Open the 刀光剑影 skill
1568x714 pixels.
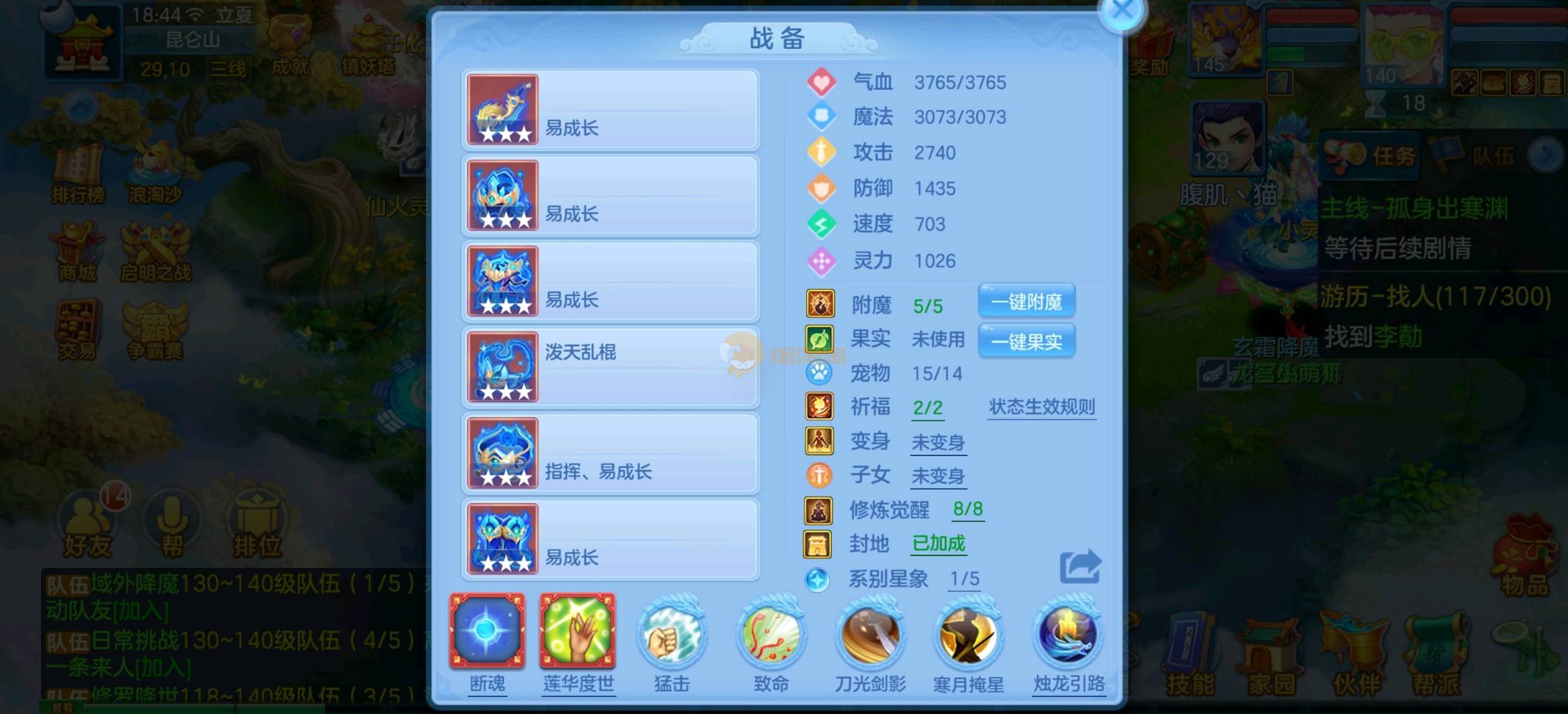tap(870, 635)
